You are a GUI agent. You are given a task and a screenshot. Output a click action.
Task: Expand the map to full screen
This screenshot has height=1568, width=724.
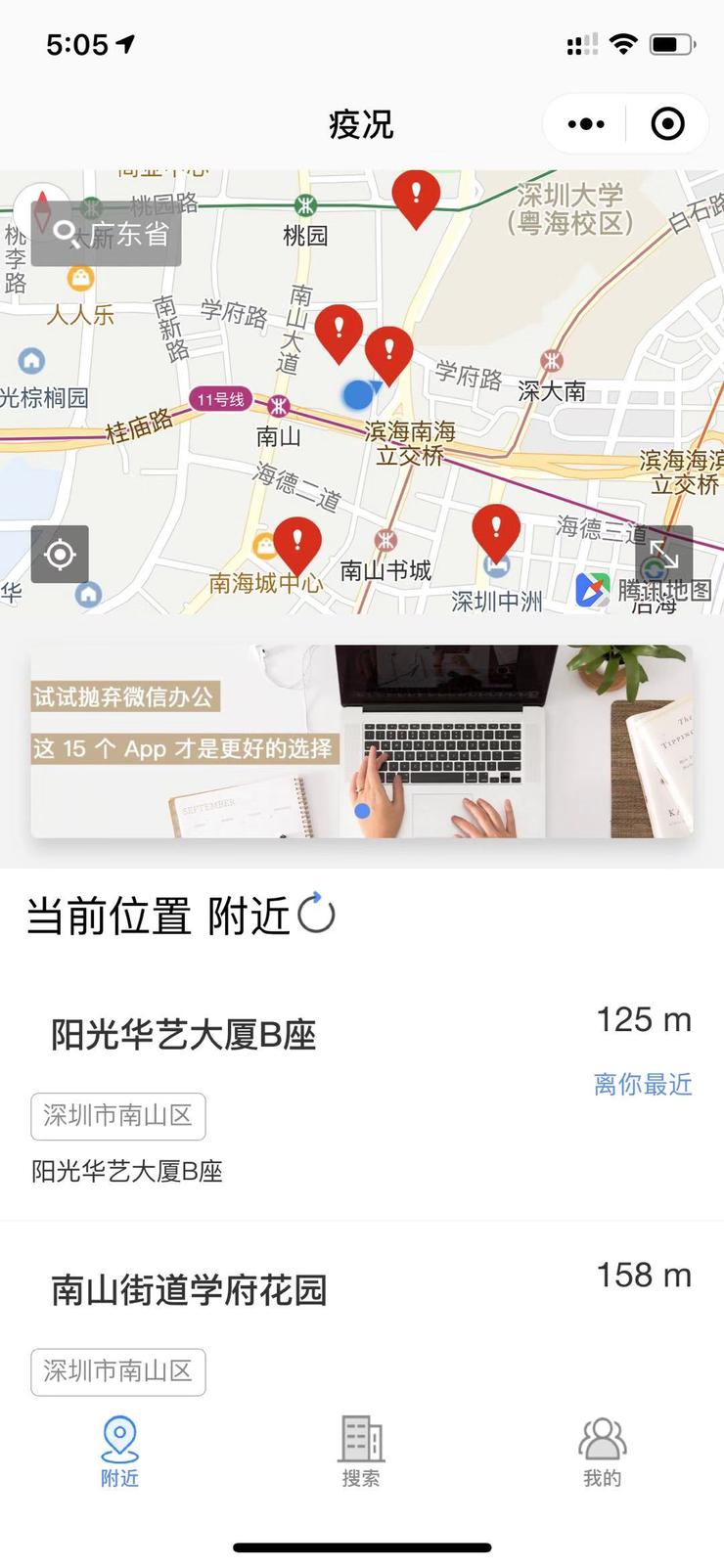tap(663, 554)
